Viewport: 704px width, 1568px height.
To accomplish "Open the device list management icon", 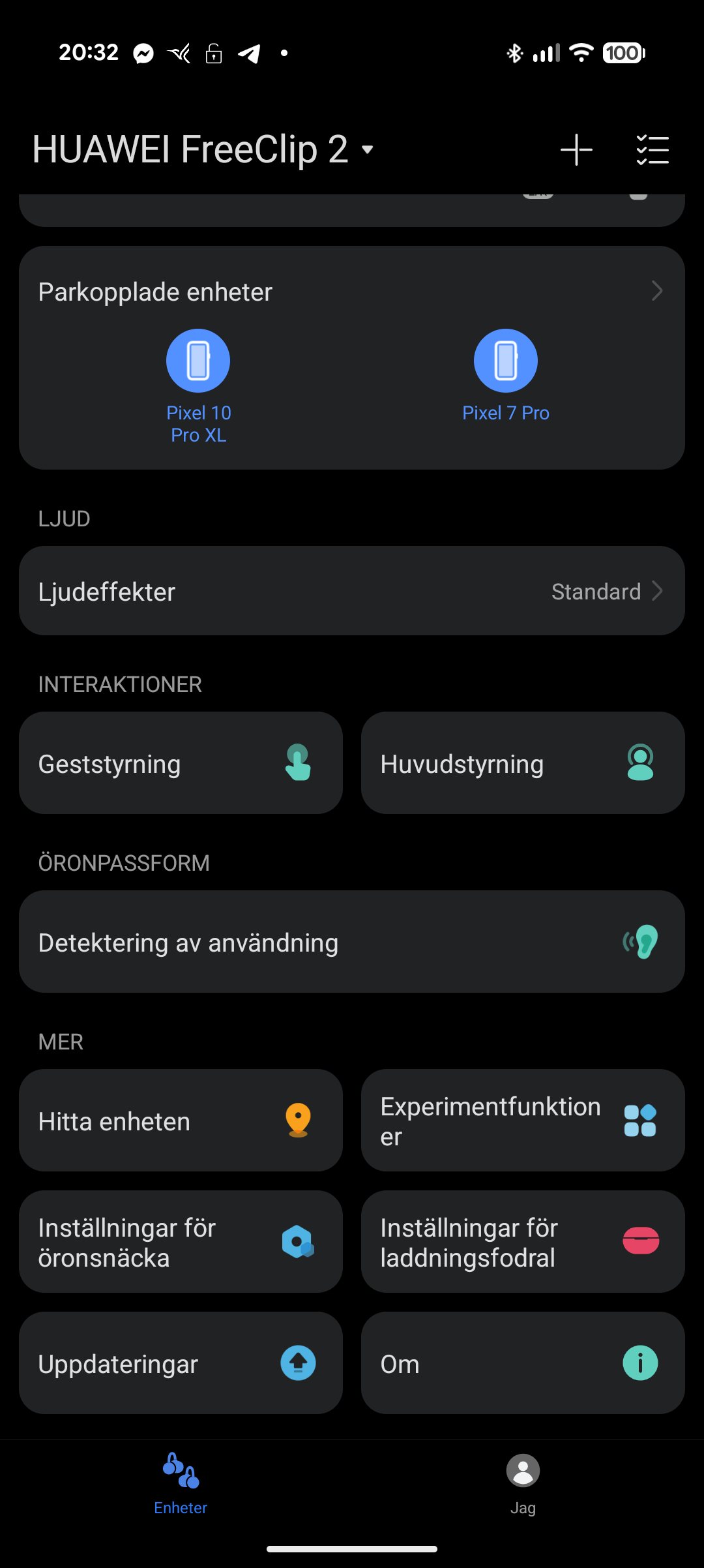I will 653,150.
